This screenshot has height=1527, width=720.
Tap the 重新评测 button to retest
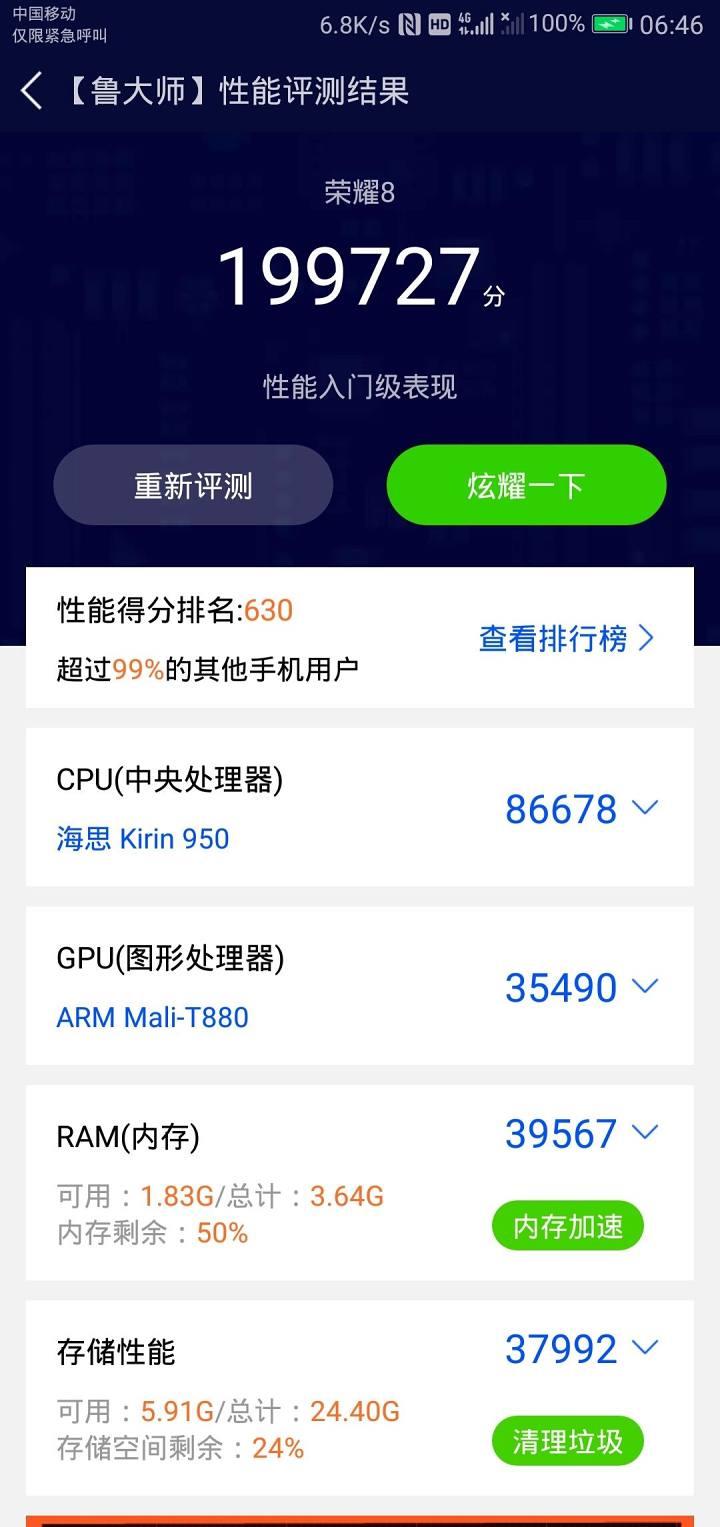(x=193, y=486)
